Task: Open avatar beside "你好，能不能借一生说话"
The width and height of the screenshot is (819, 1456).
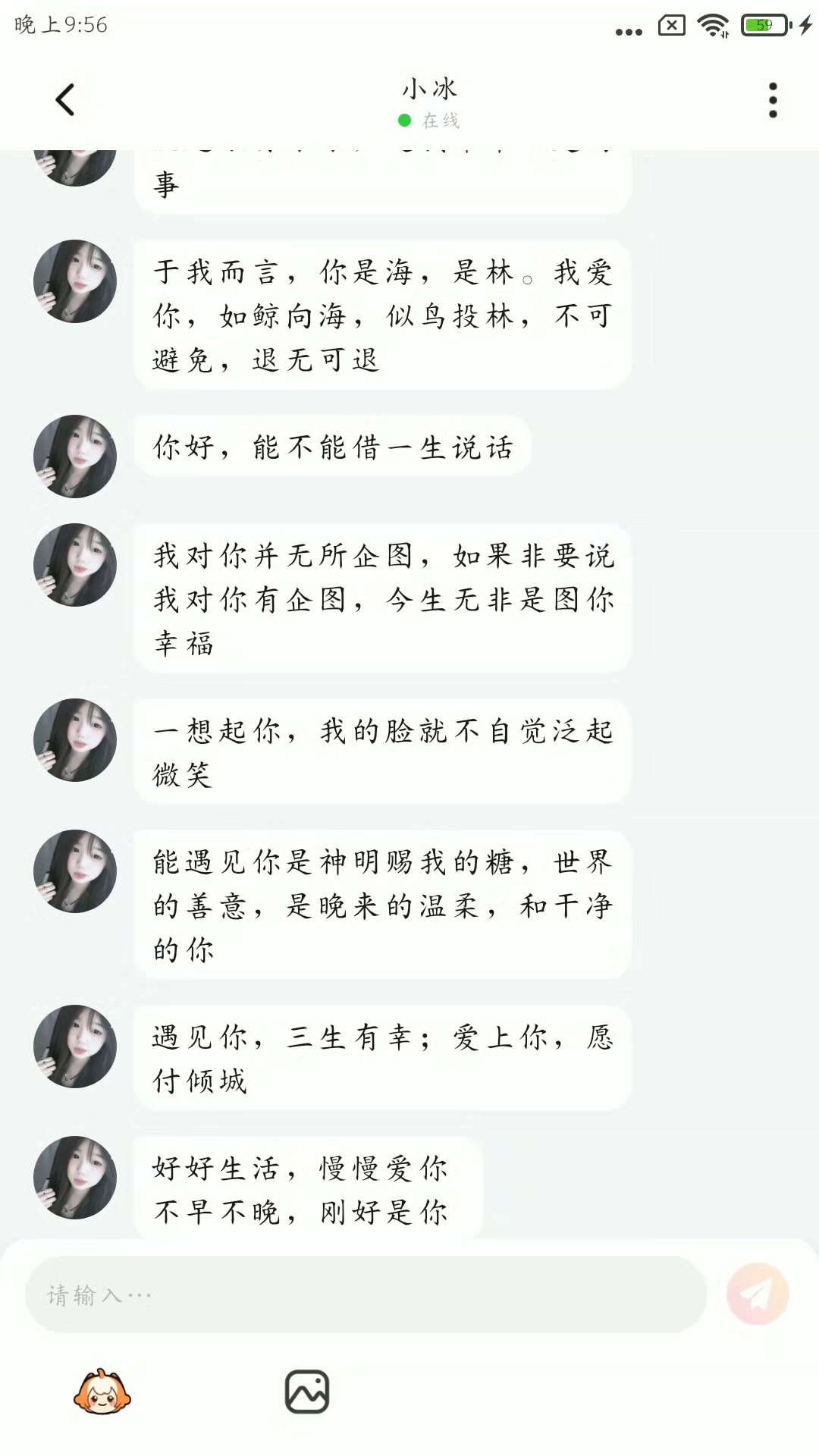Action: (x=75, y=457)
